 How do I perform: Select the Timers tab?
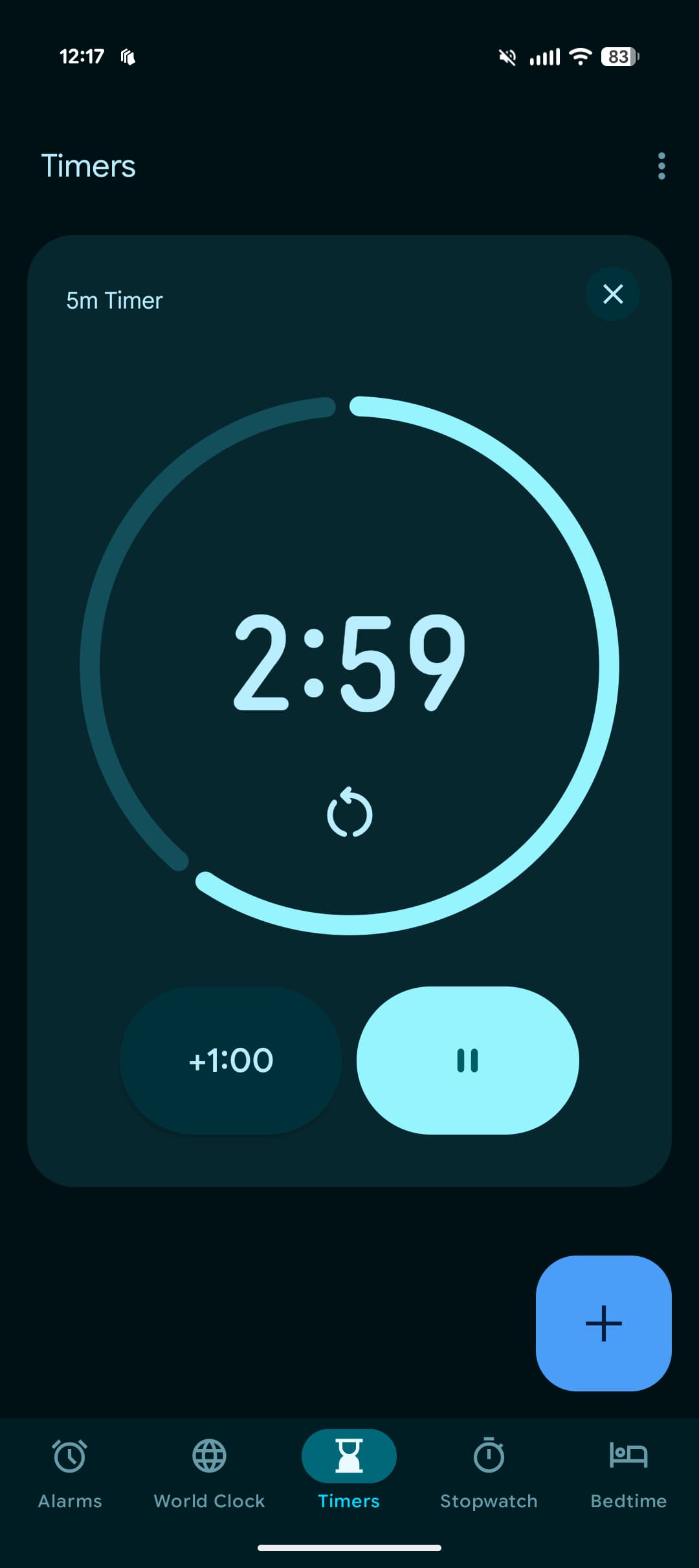tap(349, 1468)
